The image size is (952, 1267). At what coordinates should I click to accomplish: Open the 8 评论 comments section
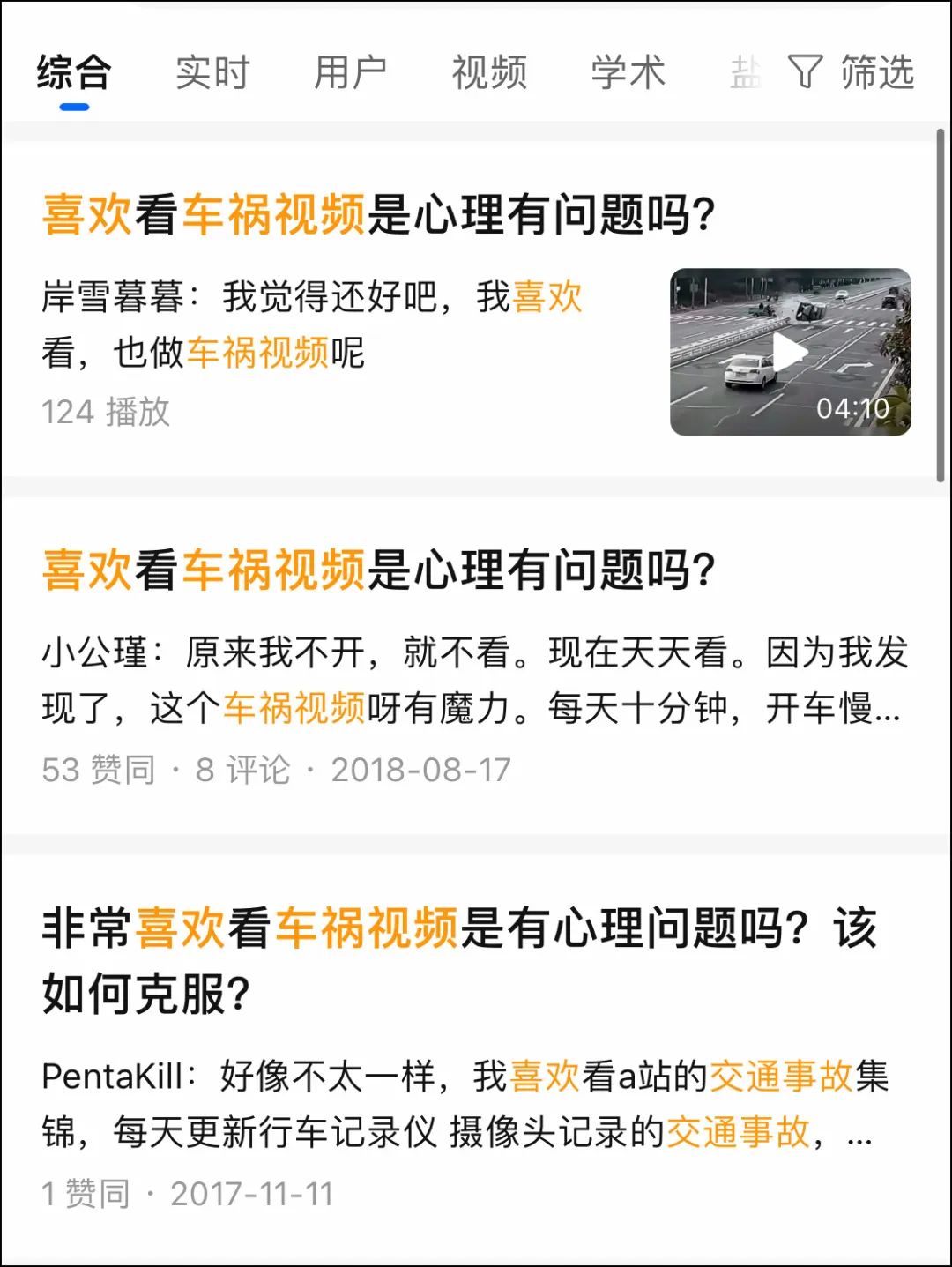[241, 769]
